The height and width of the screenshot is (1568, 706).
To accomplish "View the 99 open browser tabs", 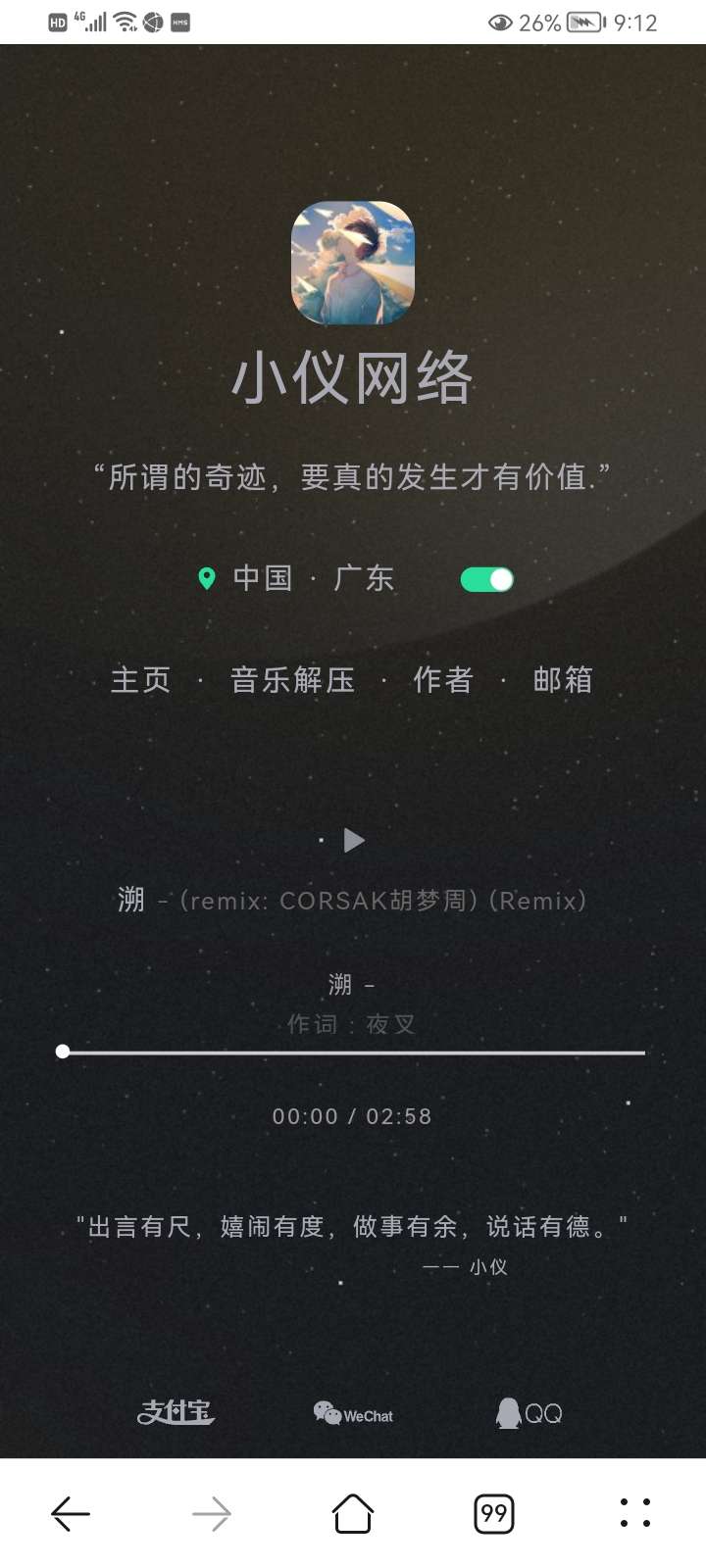I will point(494,1514).
